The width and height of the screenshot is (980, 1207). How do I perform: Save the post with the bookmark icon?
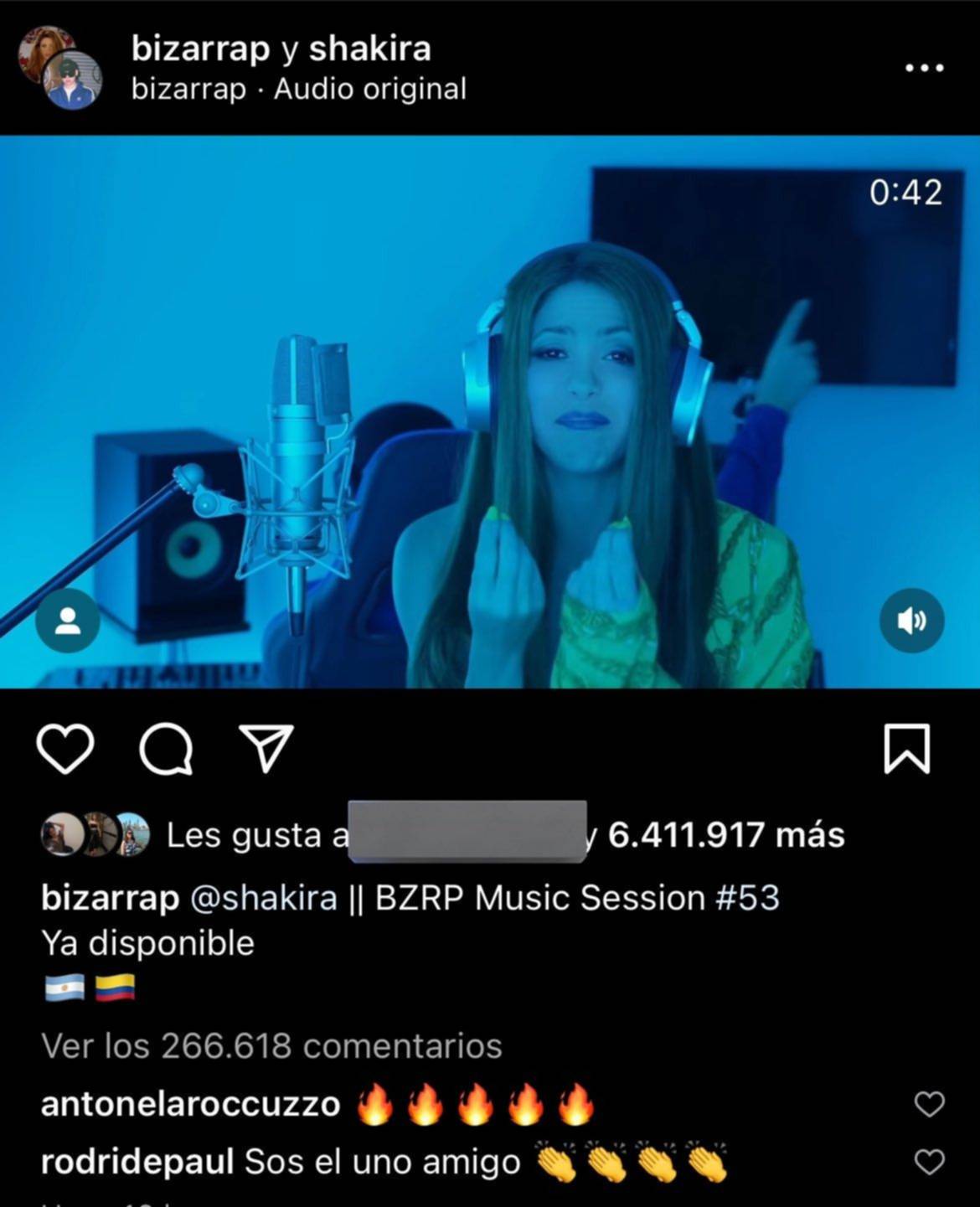907,749
